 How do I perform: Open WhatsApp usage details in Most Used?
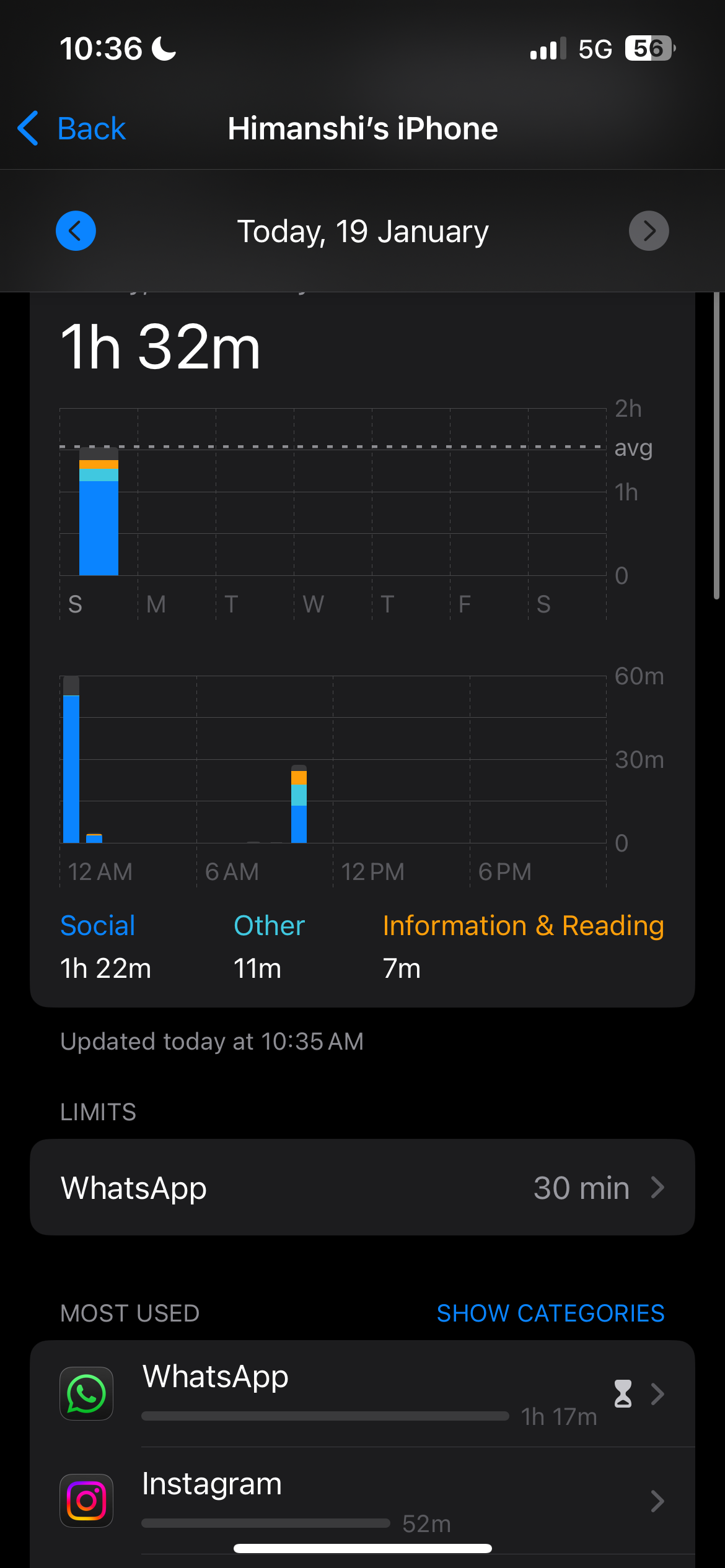(362, 1393)
